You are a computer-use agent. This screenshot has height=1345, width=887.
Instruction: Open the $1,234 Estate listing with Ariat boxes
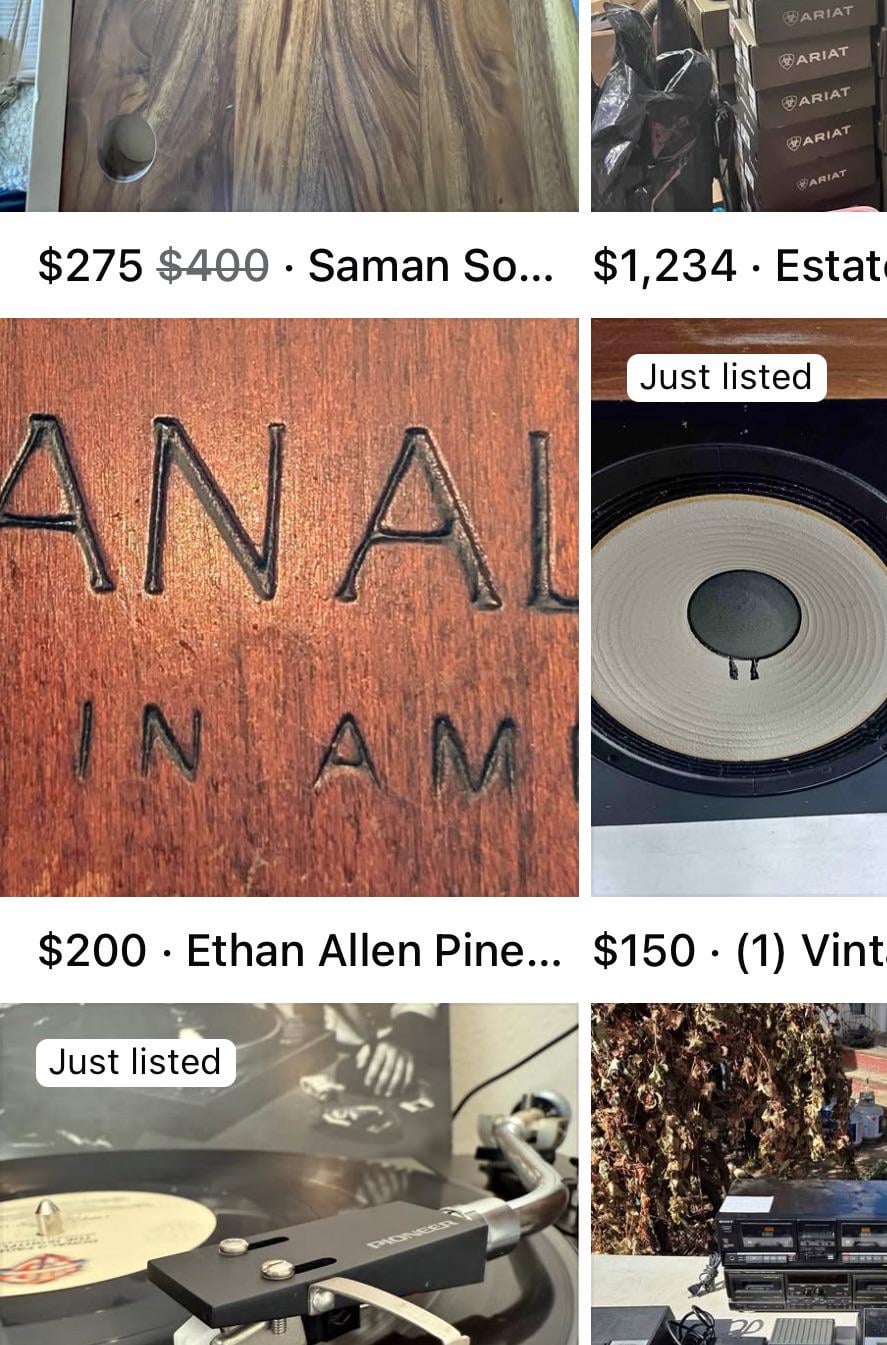[x=738, y=110]
